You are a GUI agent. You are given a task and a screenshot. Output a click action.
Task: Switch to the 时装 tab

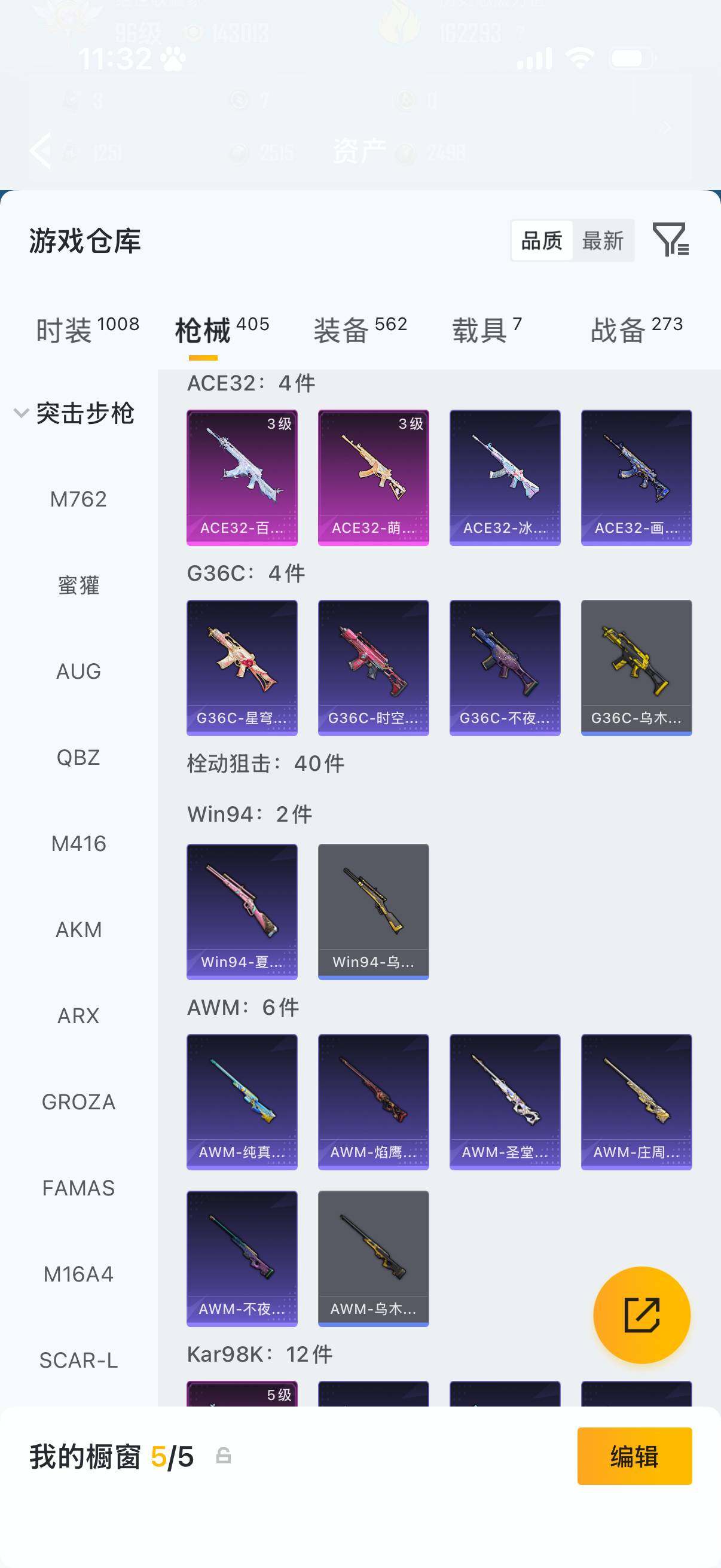point(88,330)
